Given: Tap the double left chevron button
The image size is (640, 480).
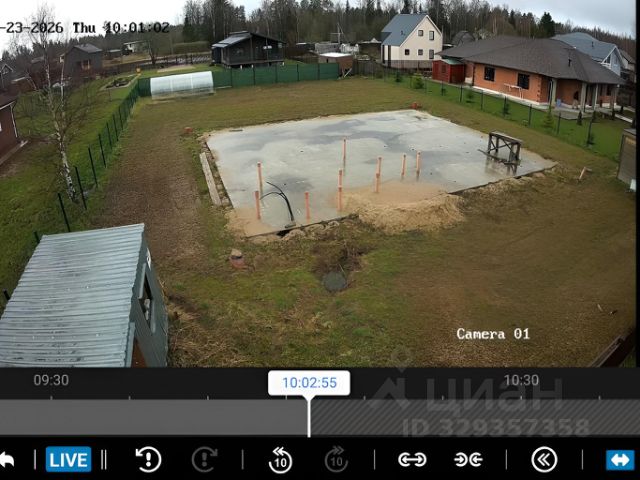Looking at the screenshot, I should coord(544,459).
